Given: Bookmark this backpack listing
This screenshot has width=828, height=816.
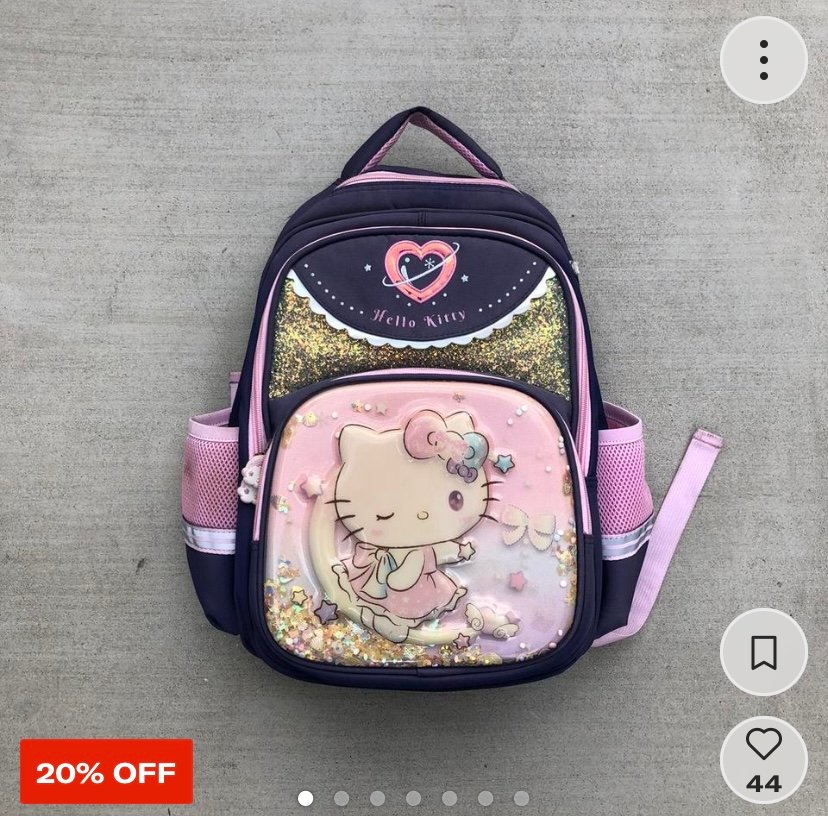Looking at the screenshot, I should coord(763,652).
